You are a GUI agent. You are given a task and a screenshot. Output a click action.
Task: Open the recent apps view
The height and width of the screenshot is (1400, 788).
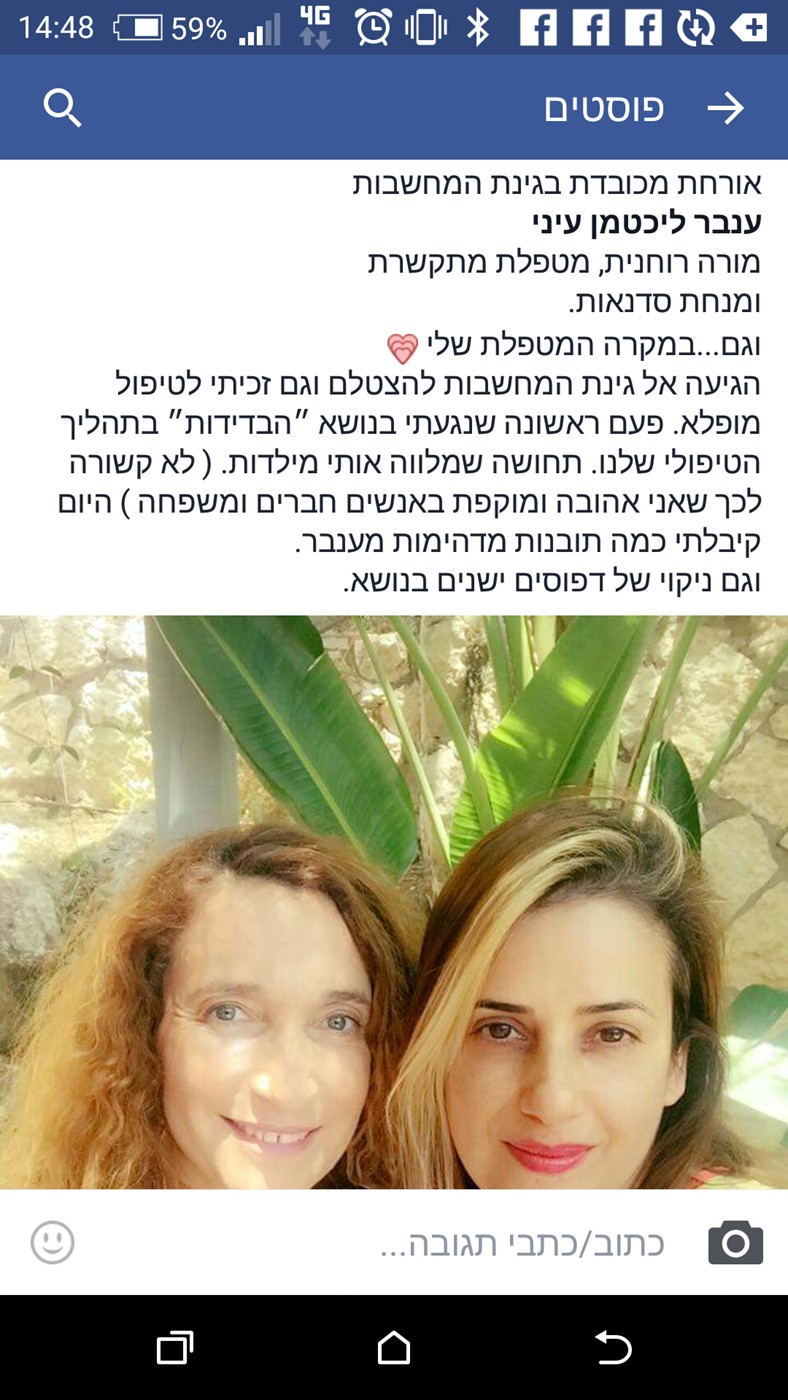175,1348
